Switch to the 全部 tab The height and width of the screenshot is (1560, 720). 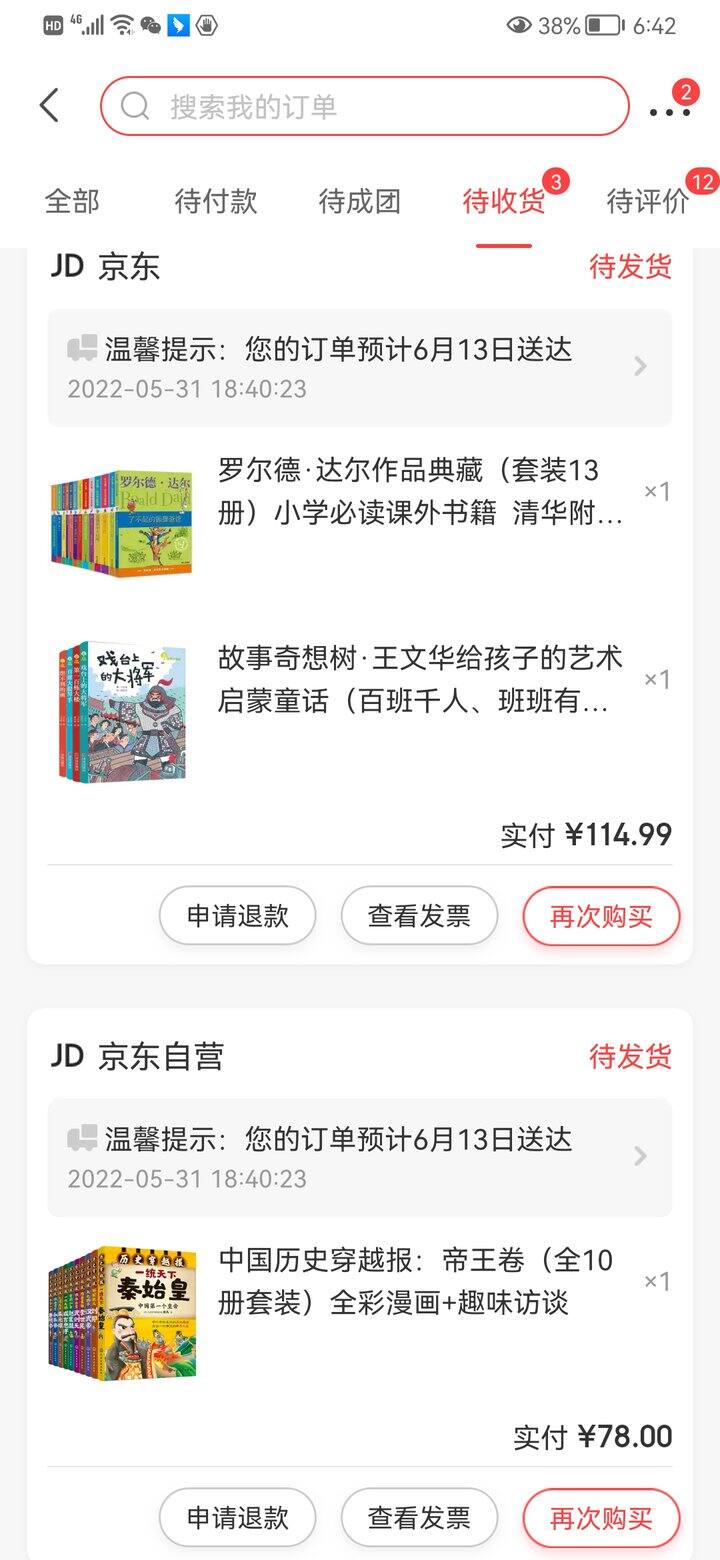(x=72, y=201)
